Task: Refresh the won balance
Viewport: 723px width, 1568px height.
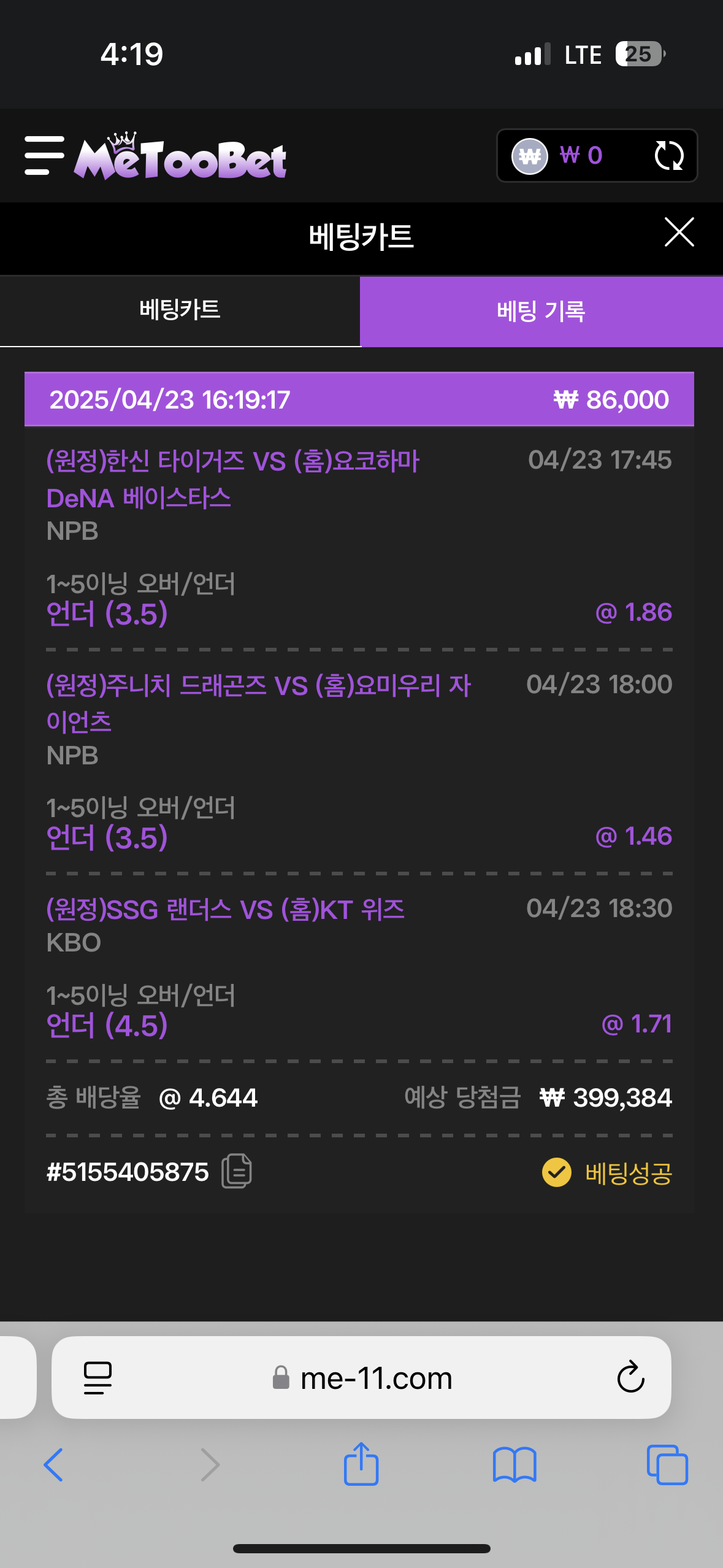Action: [x=668, y=155]
